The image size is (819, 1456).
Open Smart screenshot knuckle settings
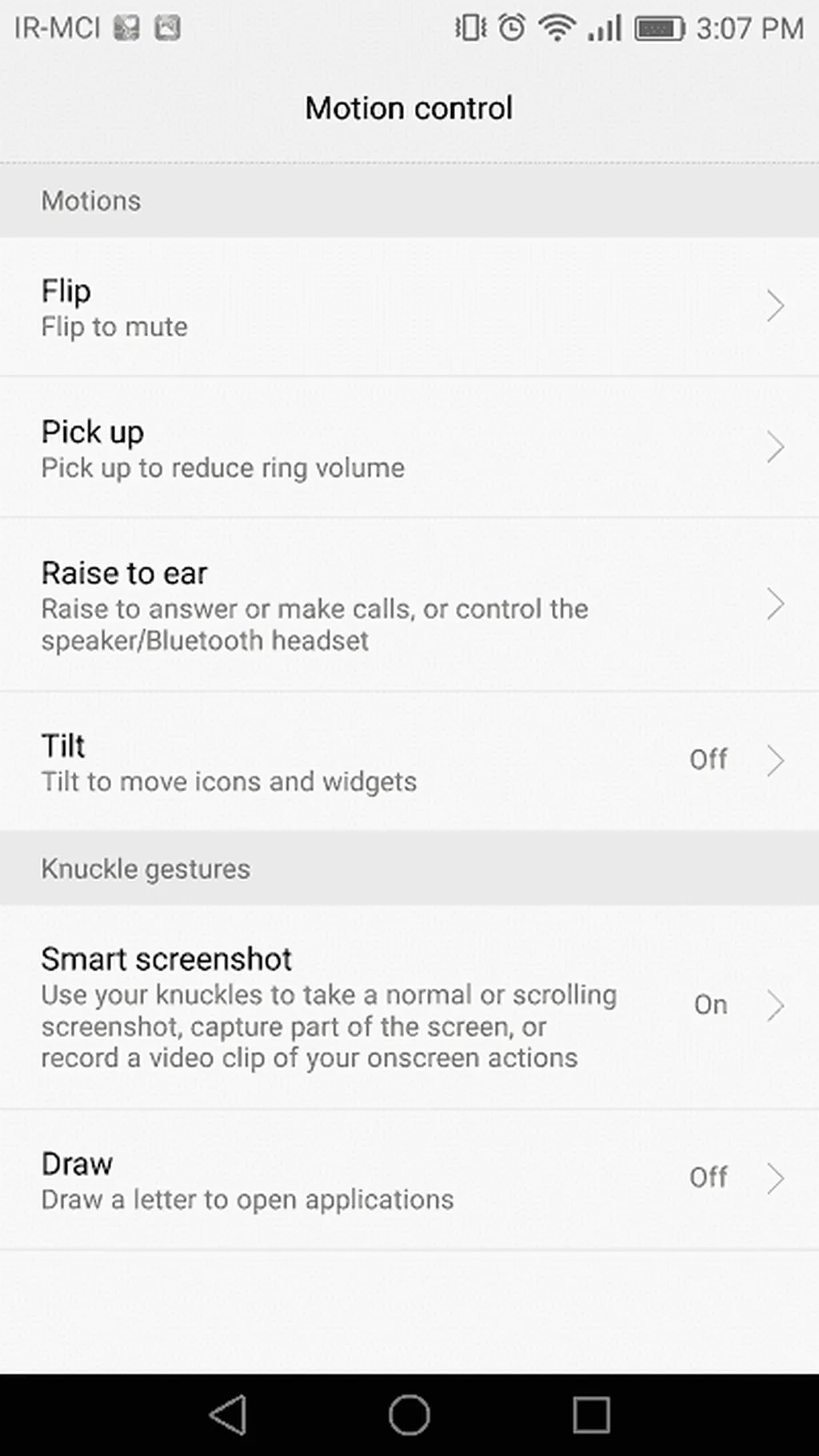408,1006
